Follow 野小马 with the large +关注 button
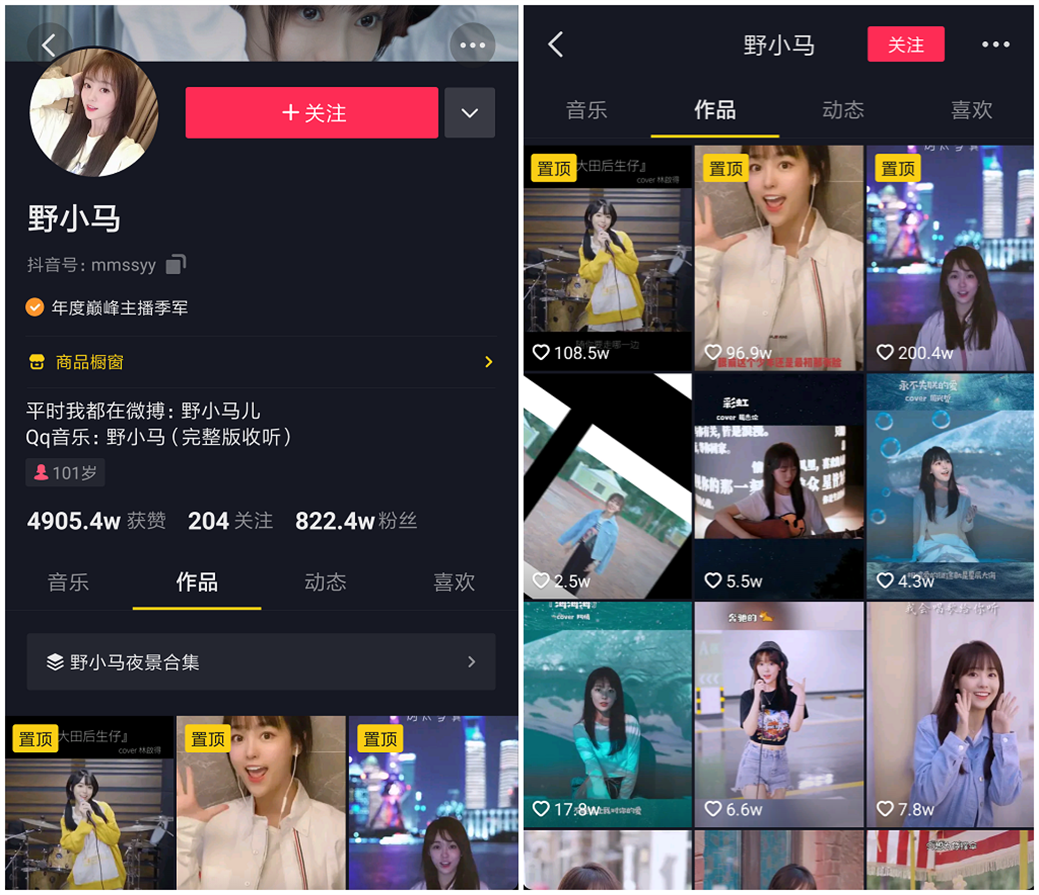Image resolution: width=1039 pixels, height=895 pixels. (x=311, y=113)
